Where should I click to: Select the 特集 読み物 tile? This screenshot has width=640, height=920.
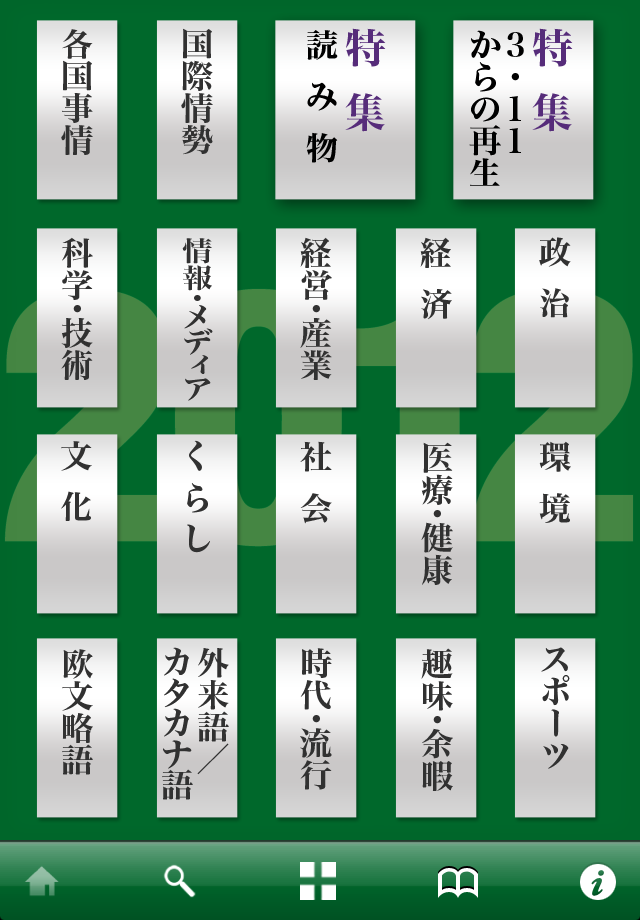345,110
